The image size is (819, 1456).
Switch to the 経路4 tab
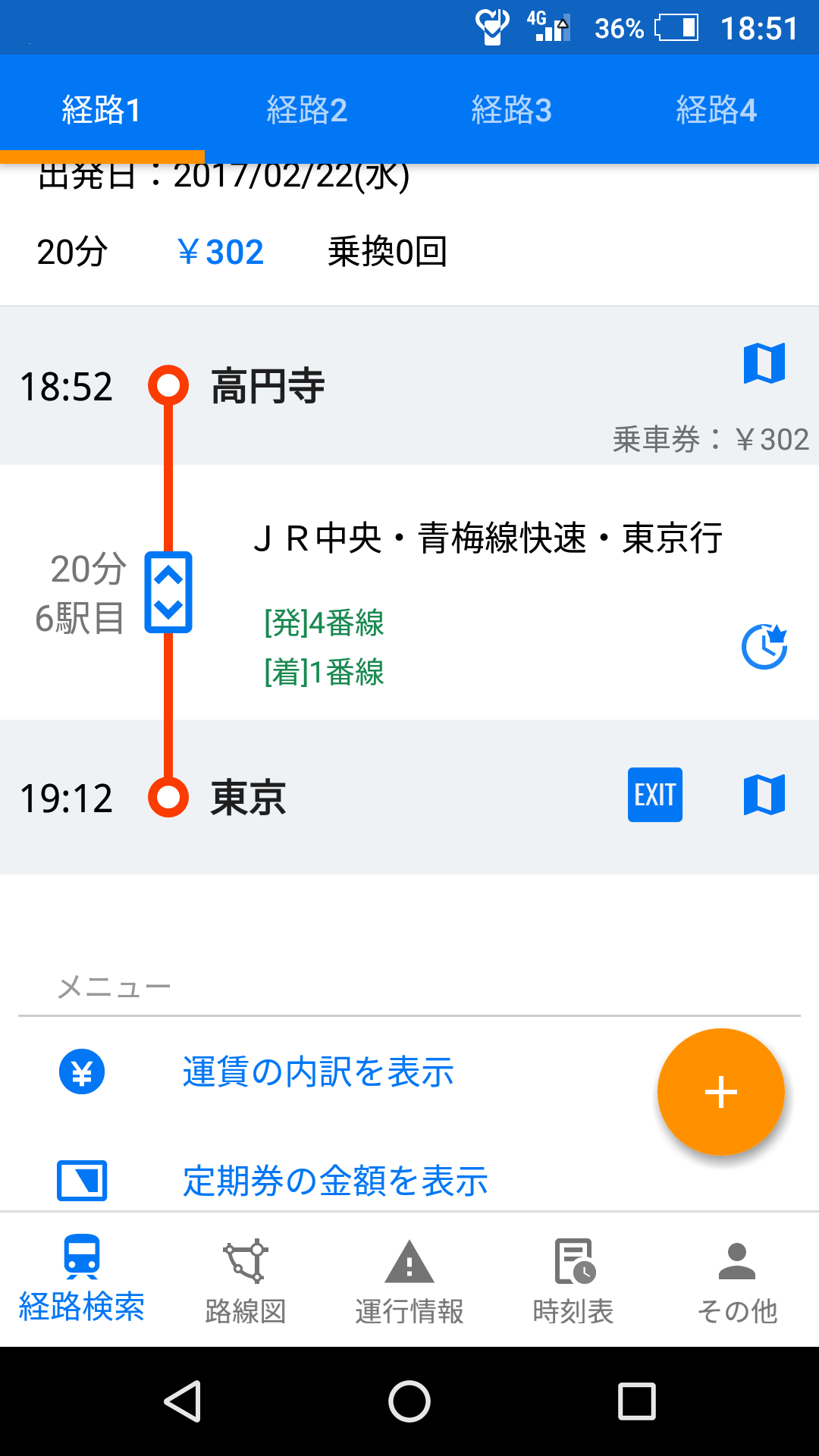tap(717, 110)
